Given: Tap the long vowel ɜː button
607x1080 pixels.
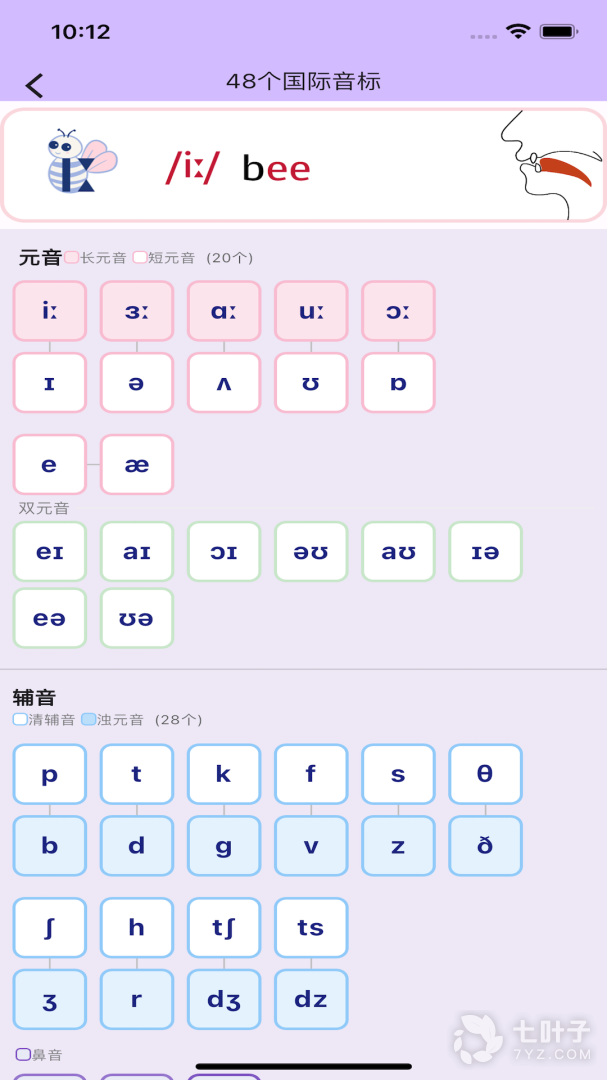Looking at the screenshot, I should tap(137, 311).
